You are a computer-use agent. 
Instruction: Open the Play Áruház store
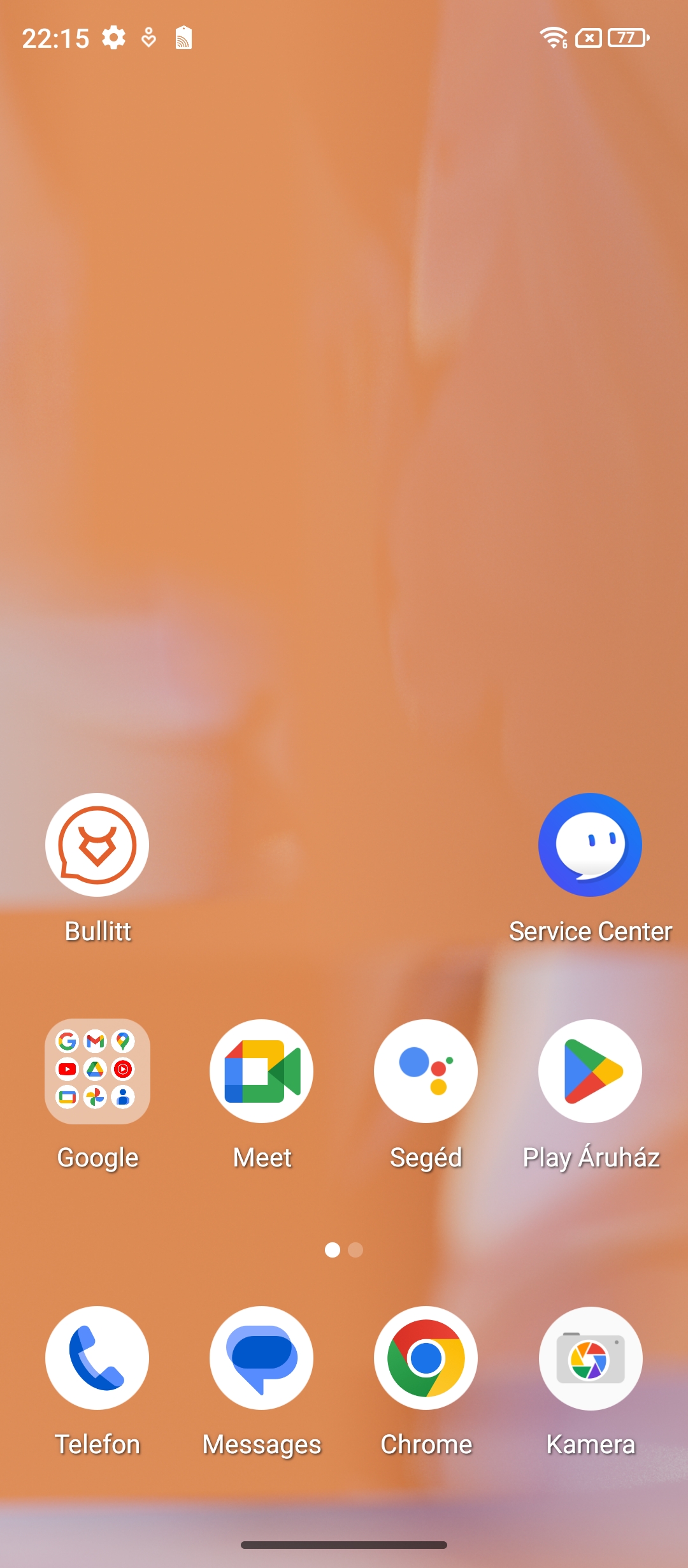tap(590, 1071)
